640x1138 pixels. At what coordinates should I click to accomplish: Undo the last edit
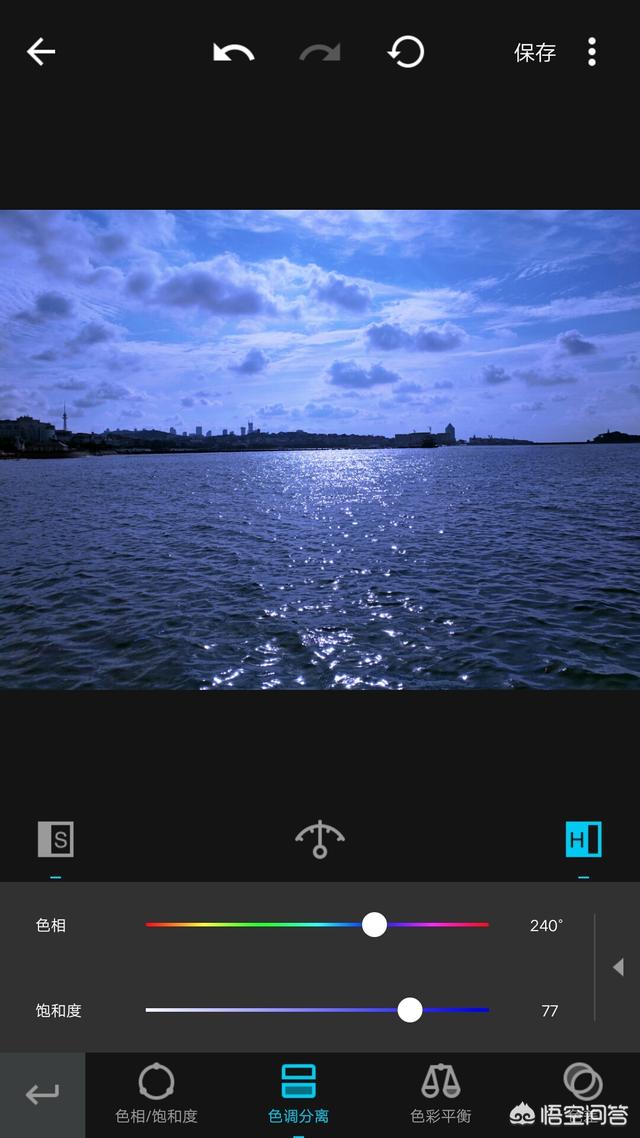[233, 52]
